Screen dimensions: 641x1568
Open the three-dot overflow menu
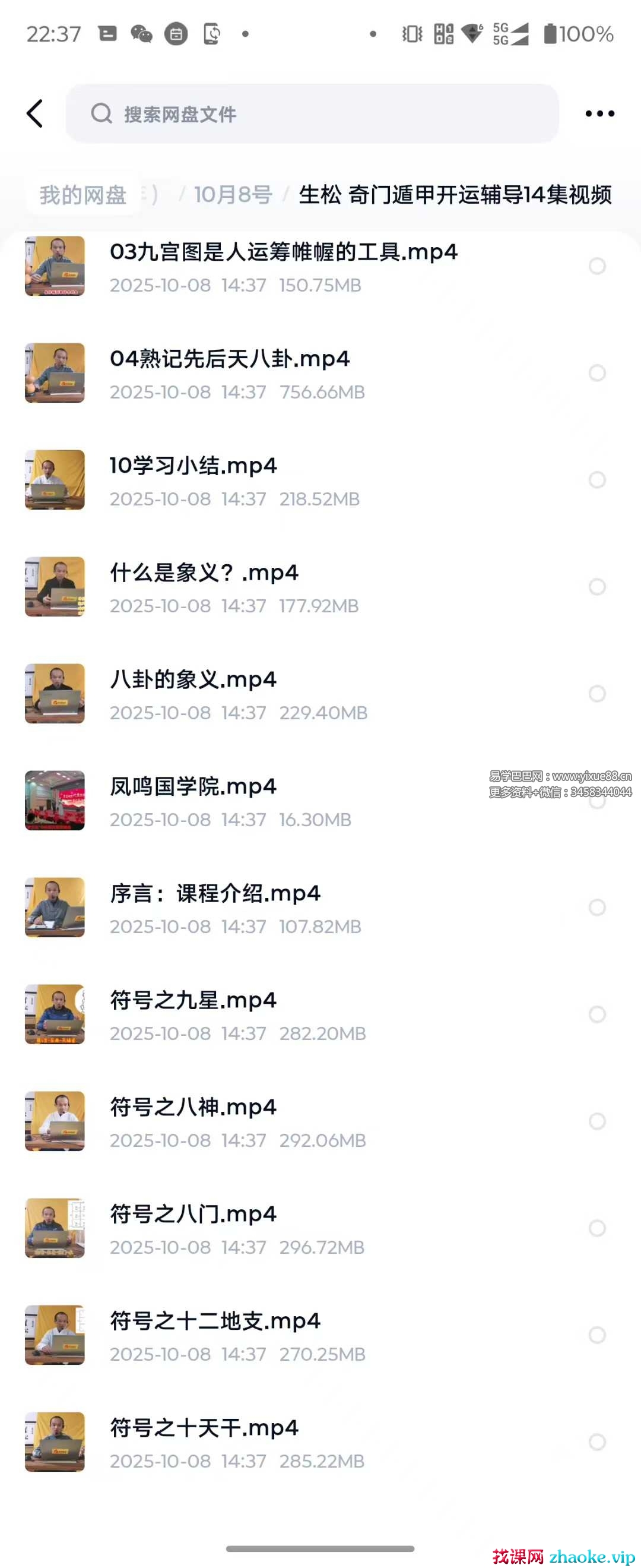(x=599, y=114)
